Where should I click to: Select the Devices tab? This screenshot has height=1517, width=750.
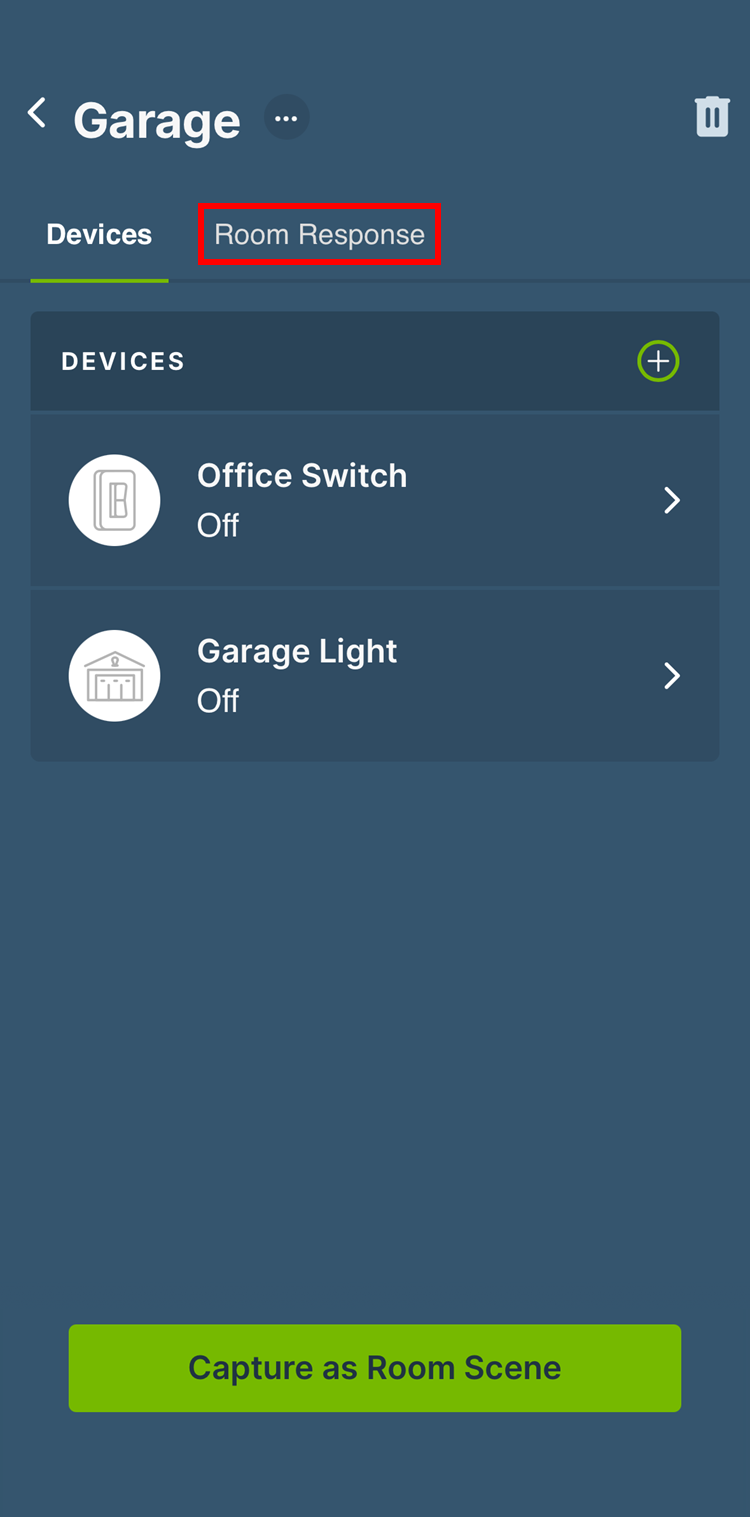click(x=99, y=234)
